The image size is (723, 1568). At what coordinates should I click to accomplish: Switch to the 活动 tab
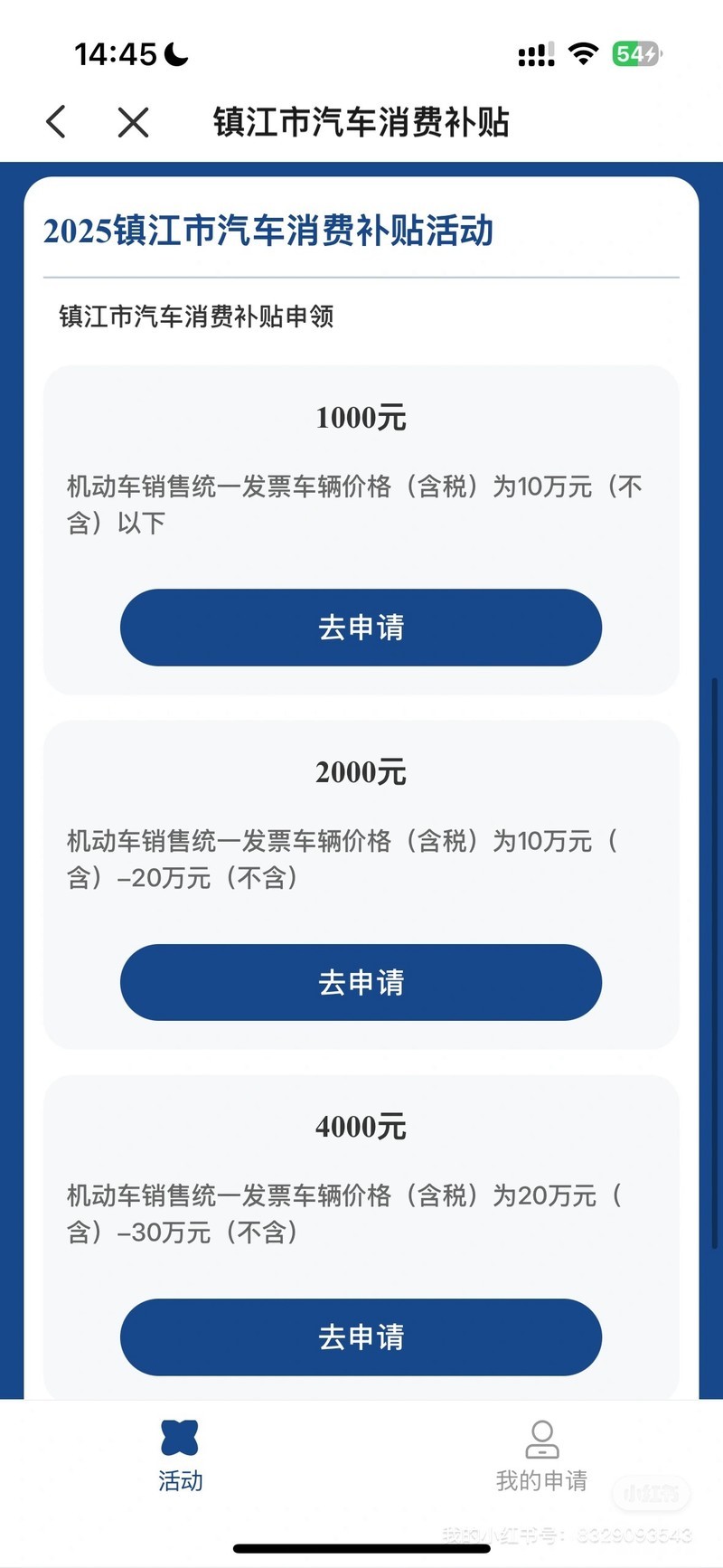[x=180, y=1456]
